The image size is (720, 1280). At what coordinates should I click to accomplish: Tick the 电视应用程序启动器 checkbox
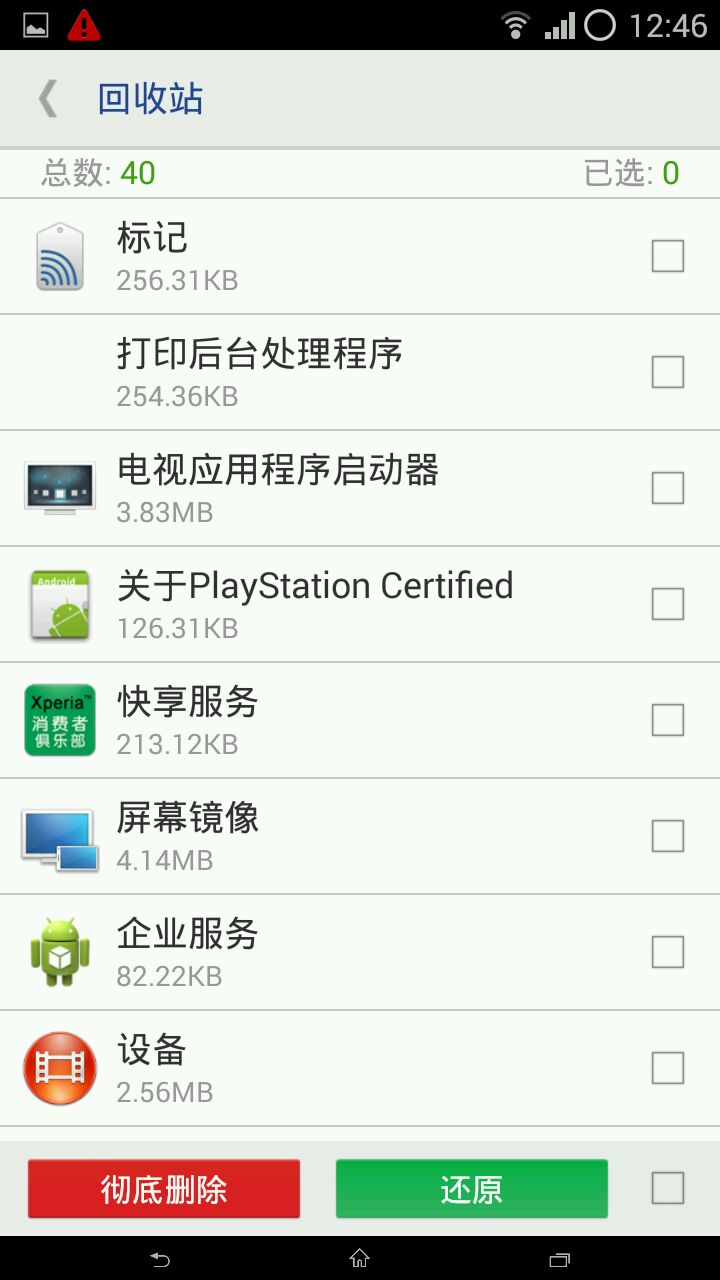point(668,488)
